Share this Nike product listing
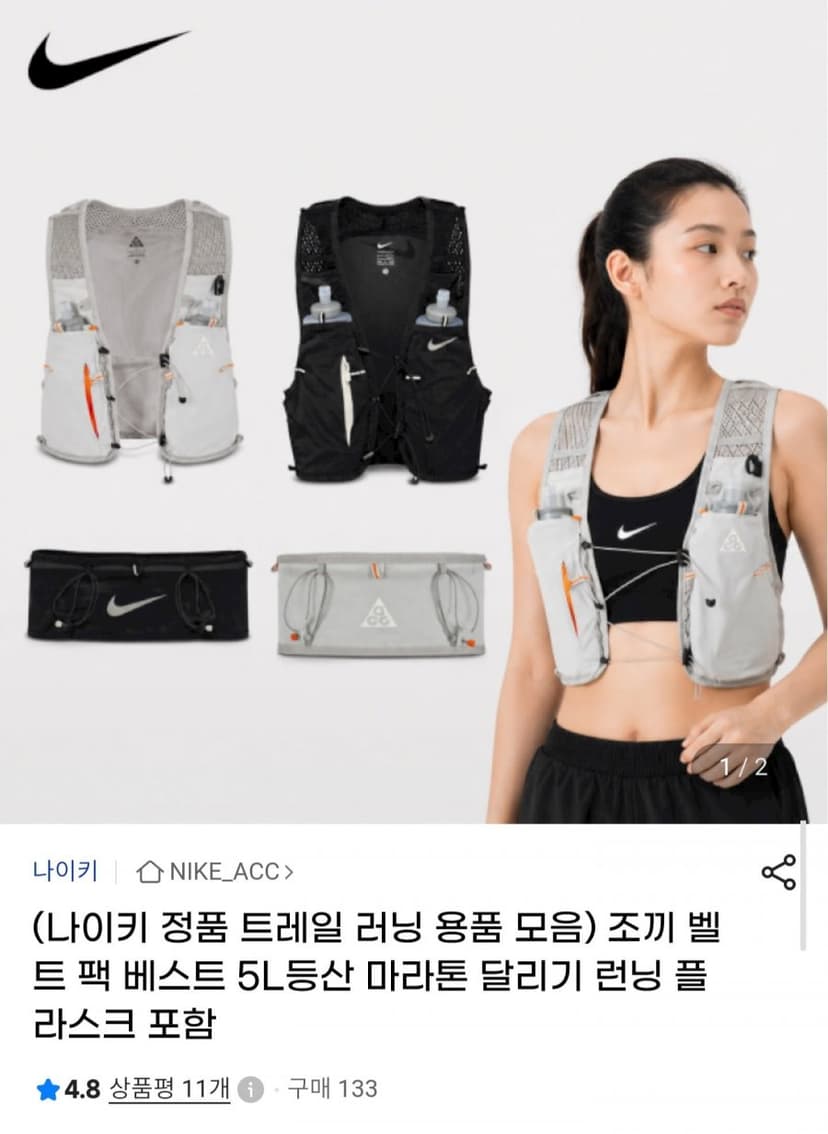Image resolution: width=828 pixels, height=1134 pixels. pos(778,872)
